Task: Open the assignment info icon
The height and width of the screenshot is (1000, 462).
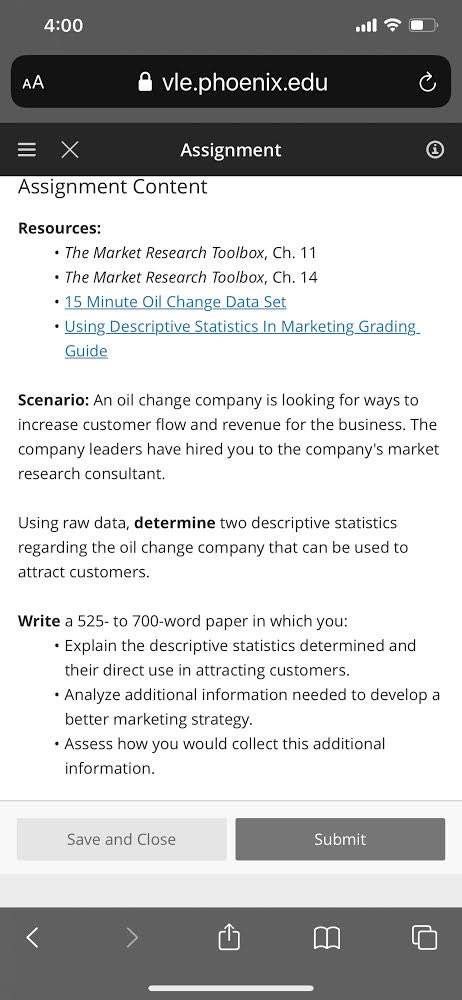Action: [435, 150]
